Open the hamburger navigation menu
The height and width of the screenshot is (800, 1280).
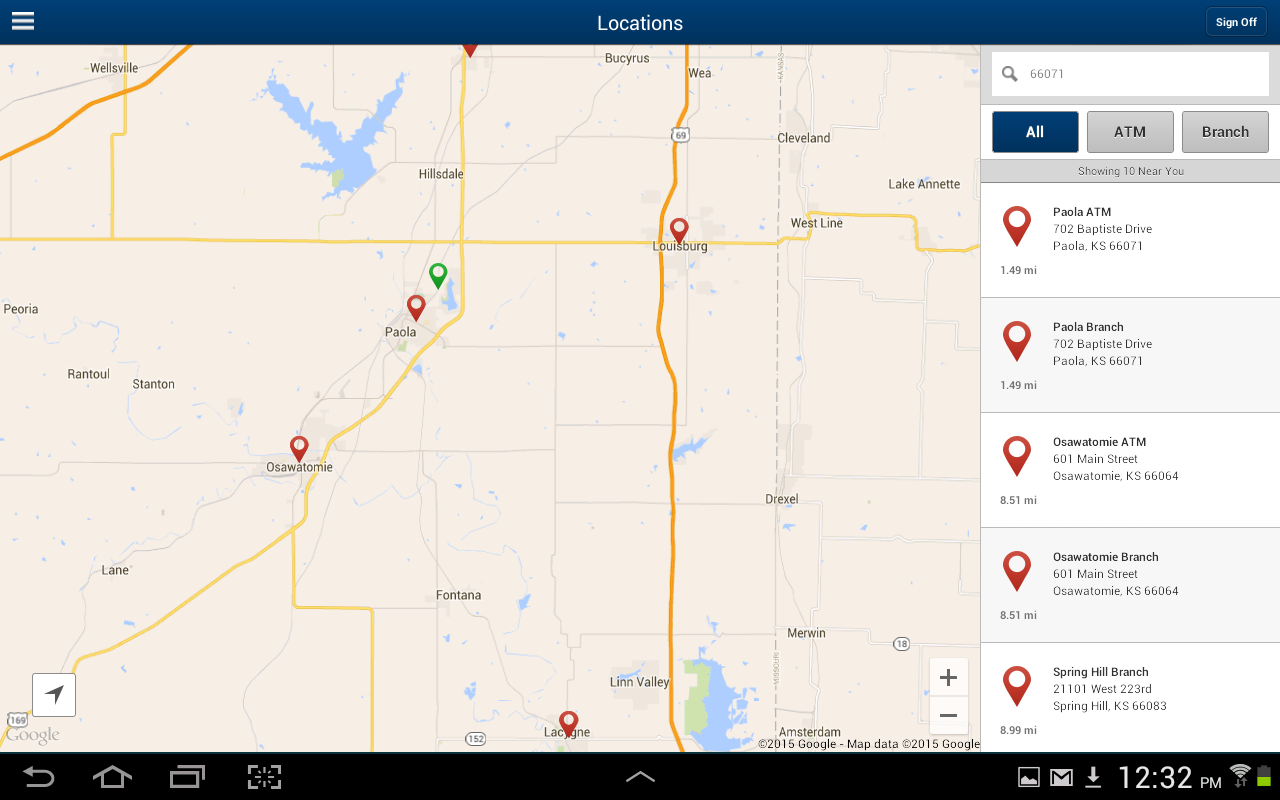click(x=23, y=22)
